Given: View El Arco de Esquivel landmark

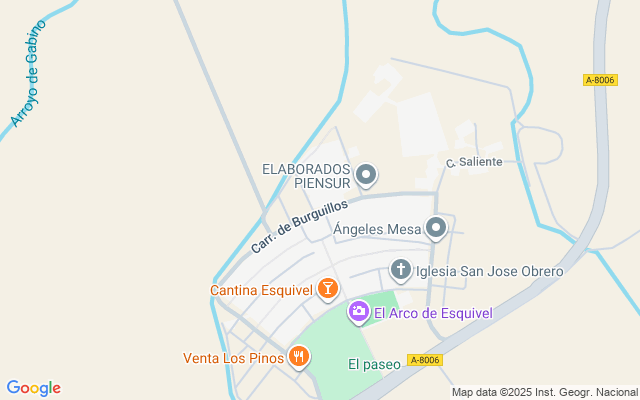Looking at the screenshot, I should [358, 313].
